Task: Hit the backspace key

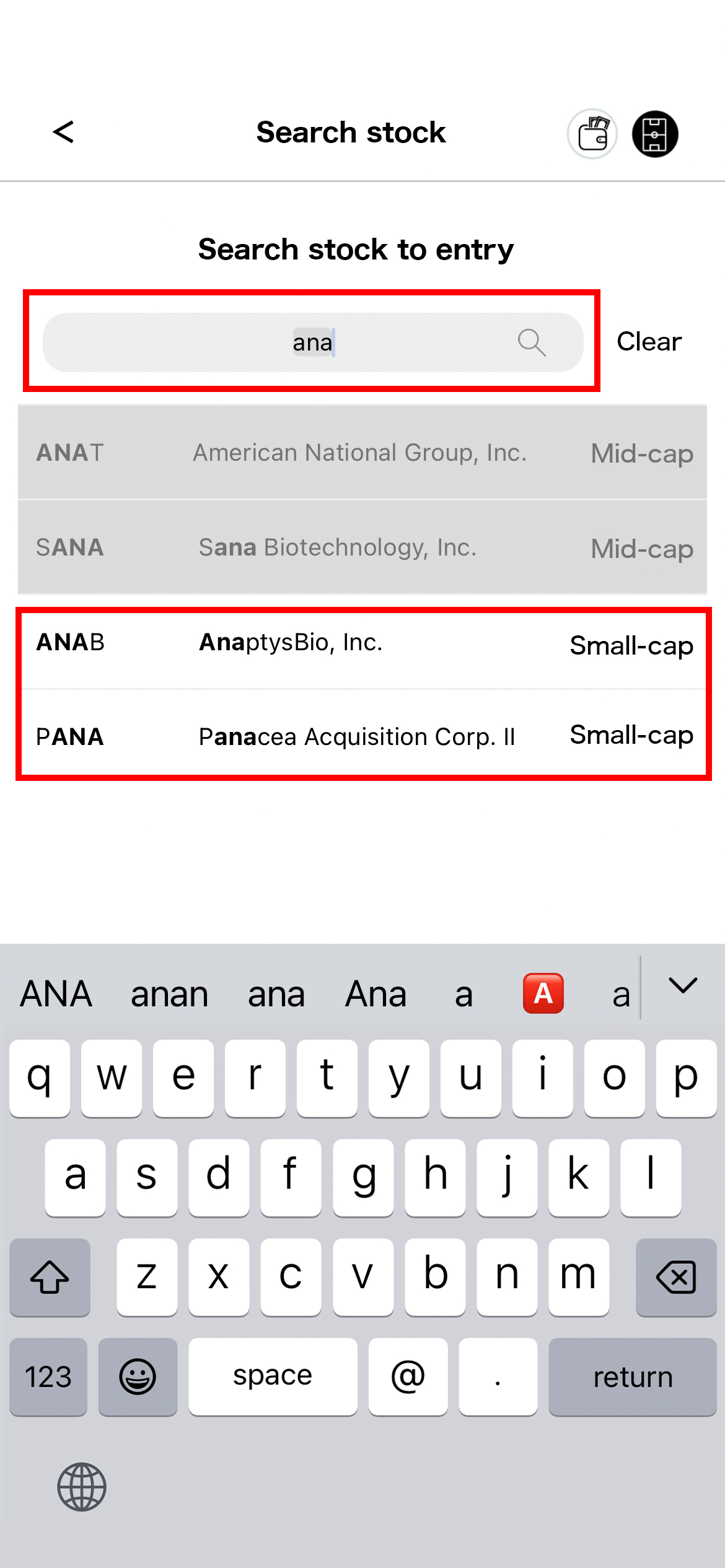Action: (676, 1277)
